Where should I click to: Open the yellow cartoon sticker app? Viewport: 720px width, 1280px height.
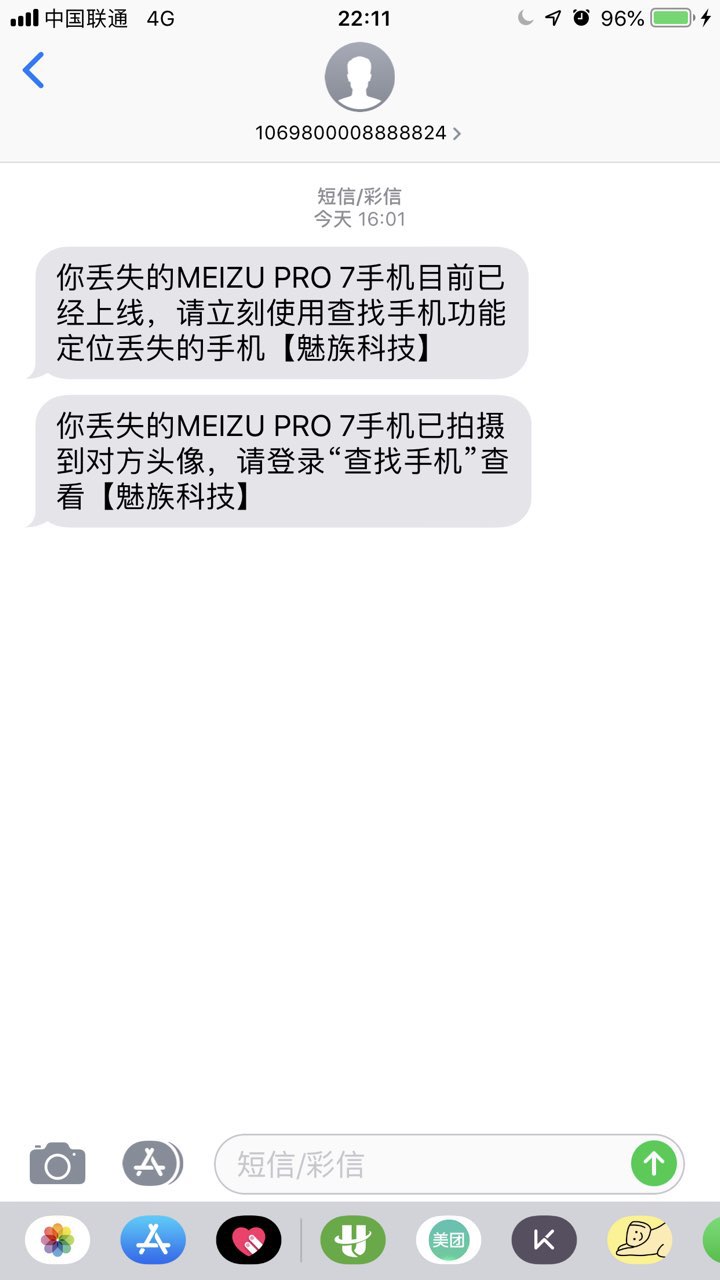(x=640, y=1241)
